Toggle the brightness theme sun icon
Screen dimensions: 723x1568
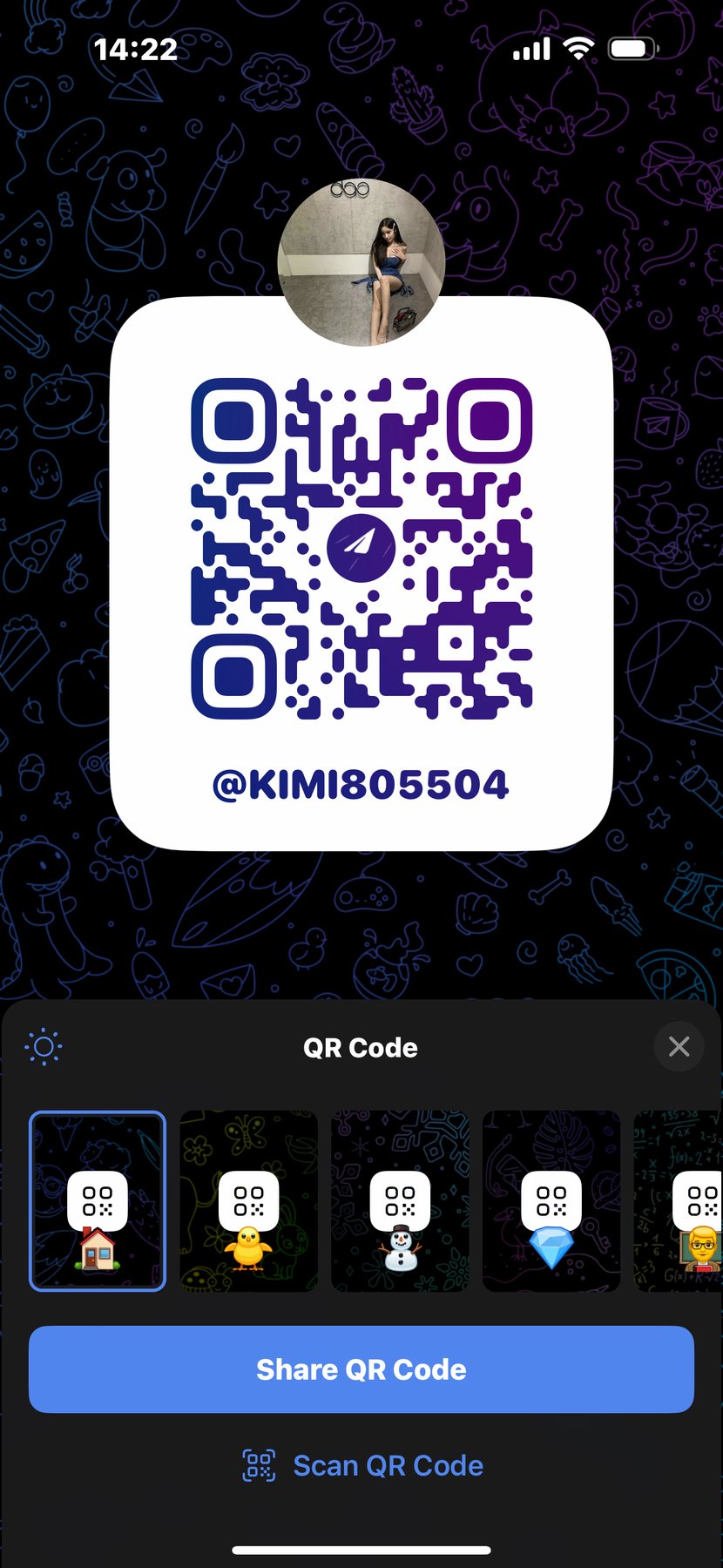coord(44,1046)
